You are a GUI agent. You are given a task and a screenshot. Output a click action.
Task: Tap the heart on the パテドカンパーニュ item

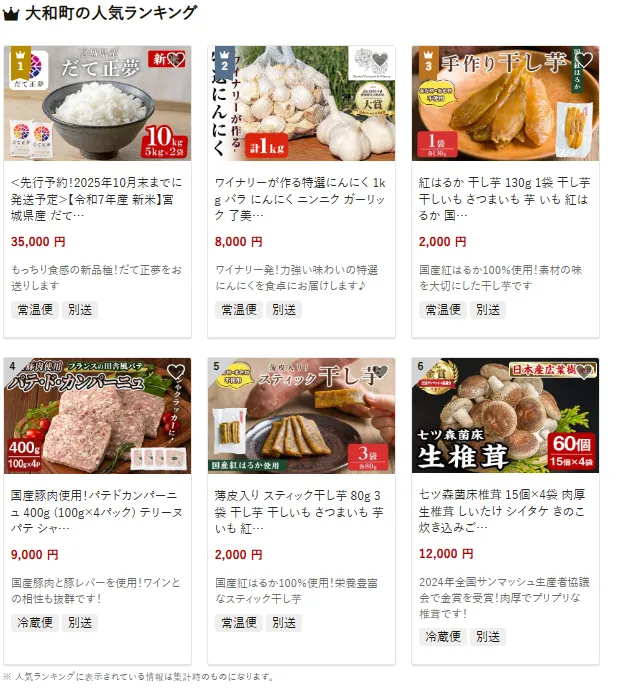(175, 372)
